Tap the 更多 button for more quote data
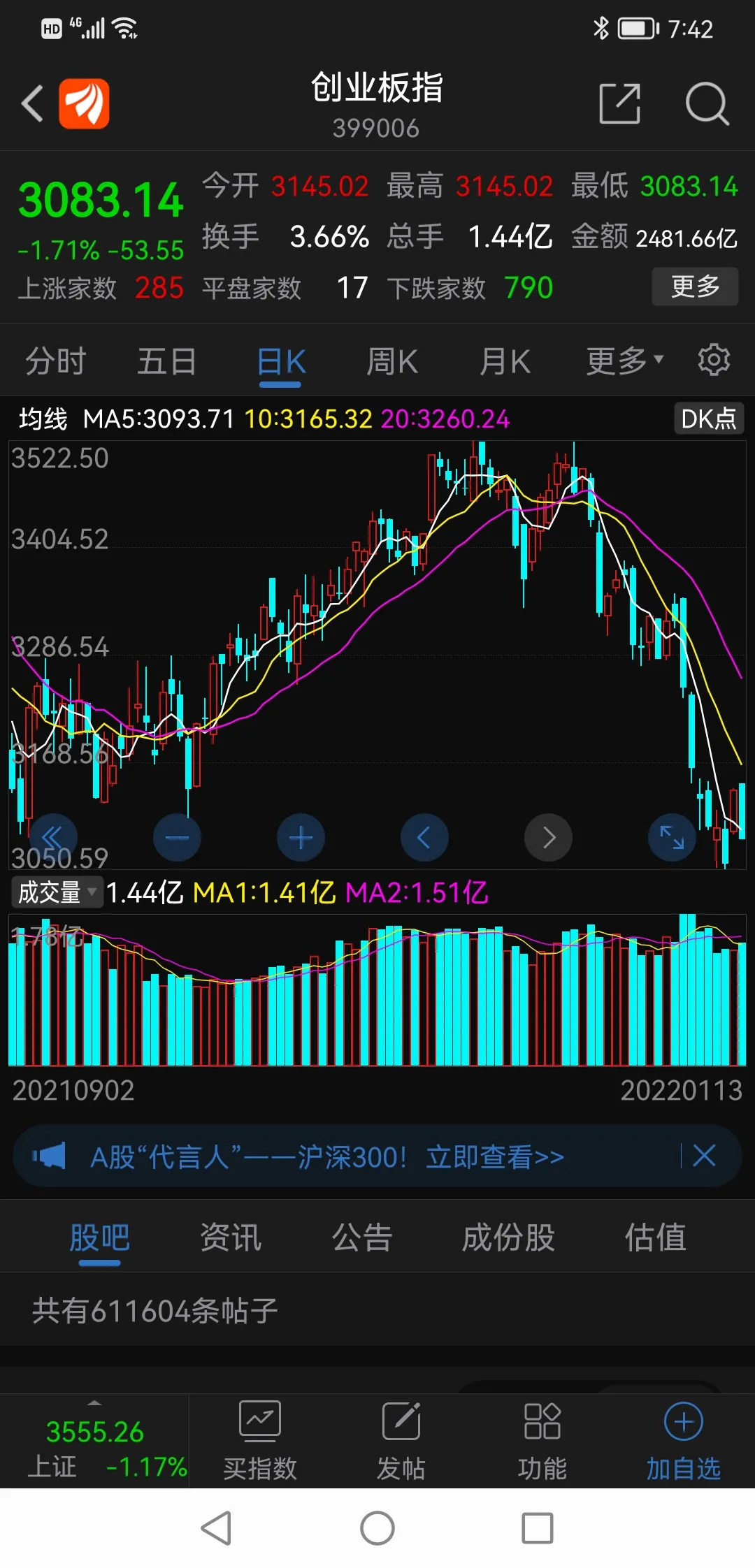Screen dimensions: 755x1568 point(694,286)
